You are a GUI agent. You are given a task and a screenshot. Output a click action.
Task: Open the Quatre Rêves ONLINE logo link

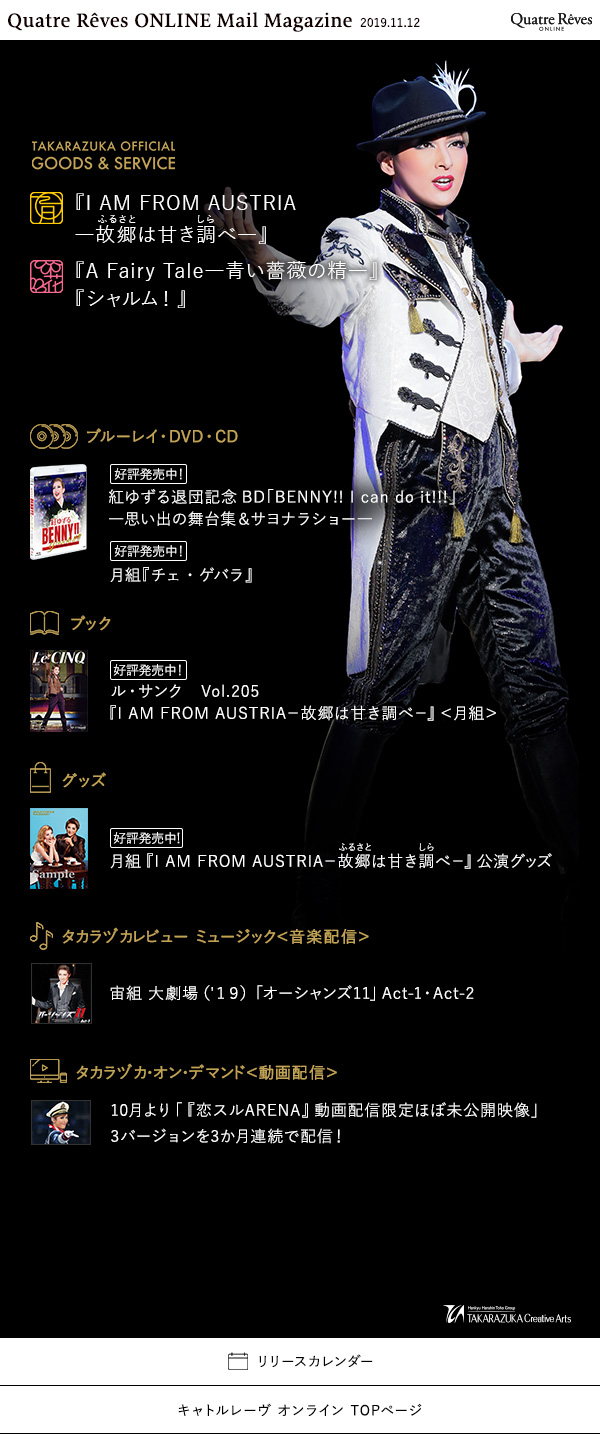(551, 21)
